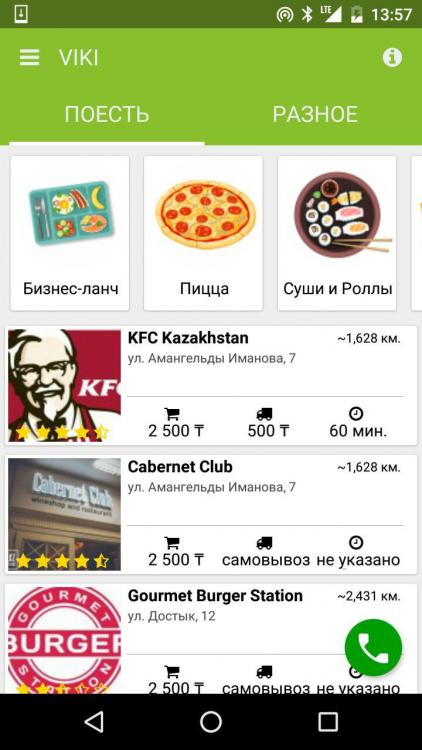Open the hamburger drawer menu
Viewport: 422px width, 750px height.
30,58
